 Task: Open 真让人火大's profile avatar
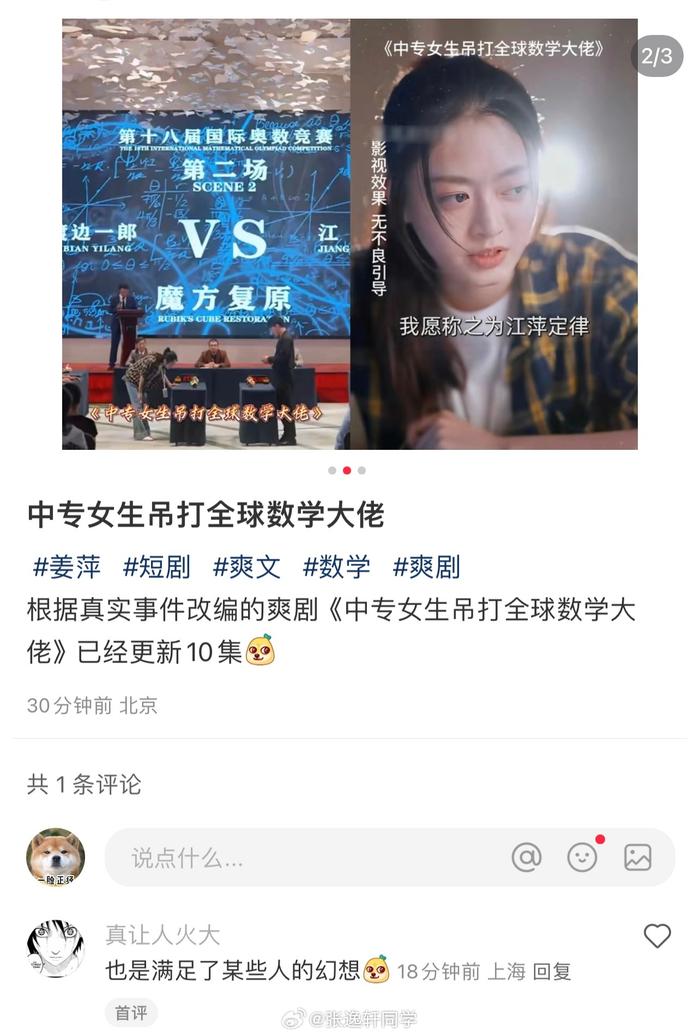[55, 948]
